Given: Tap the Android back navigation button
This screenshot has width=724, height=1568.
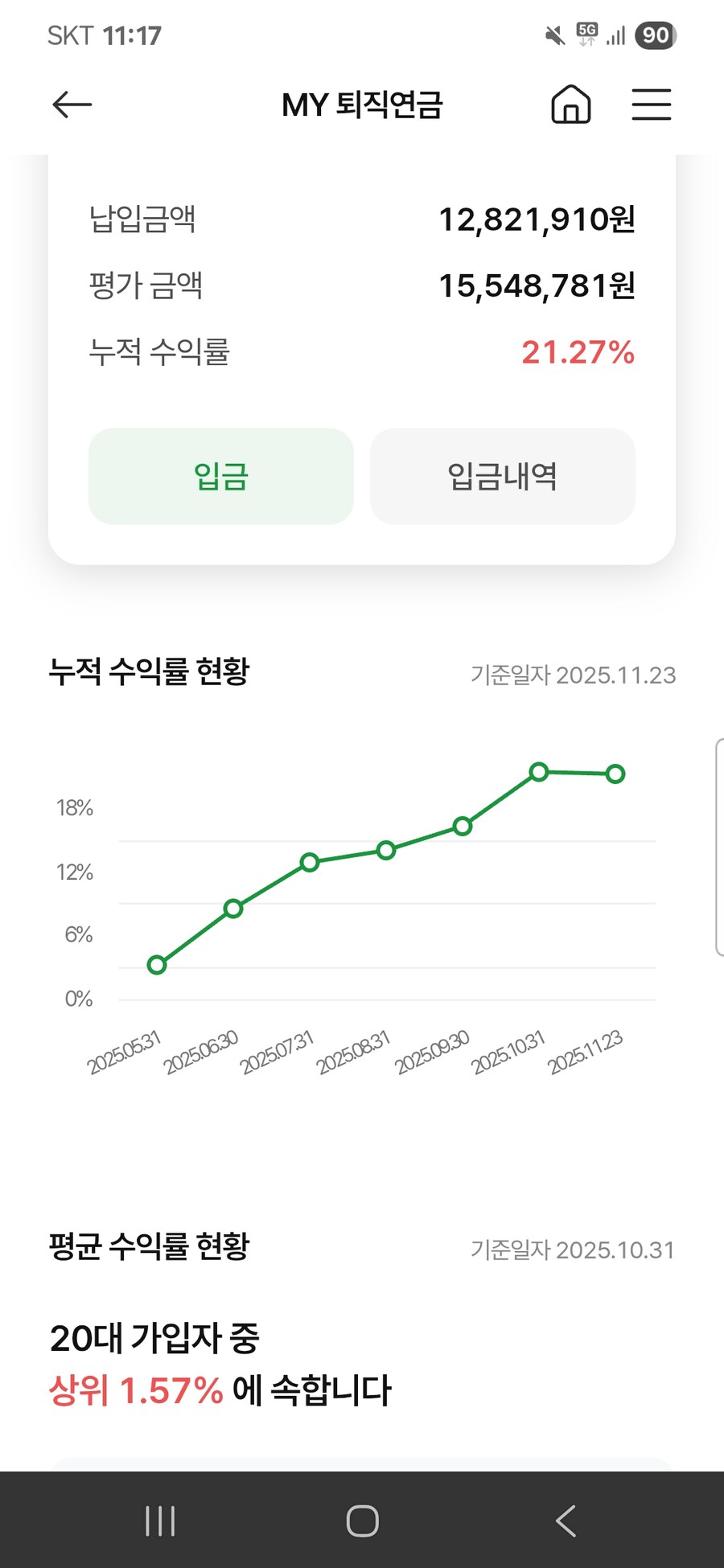Looking at the screenshot, I should [565, 1520].
